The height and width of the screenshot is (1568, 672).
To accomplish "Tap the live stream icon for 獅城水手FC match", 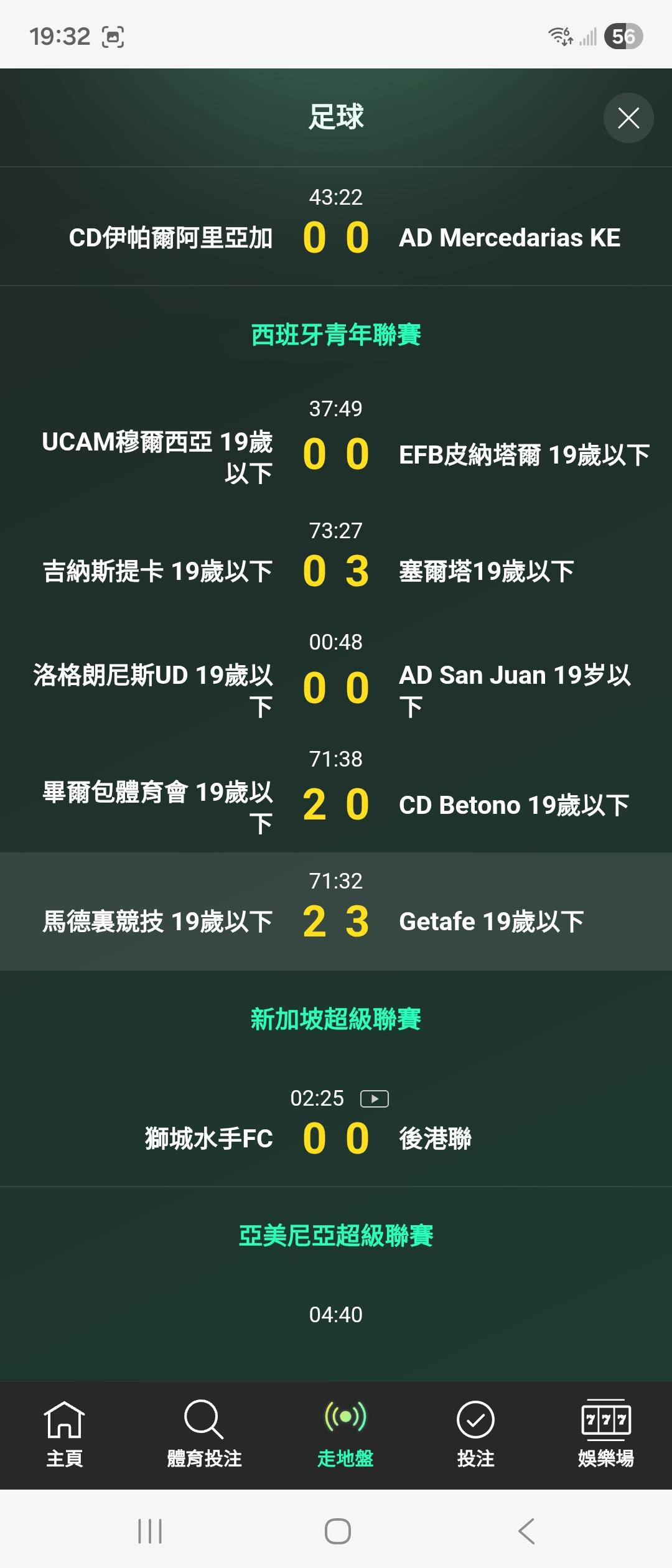I will [374, 1099].
